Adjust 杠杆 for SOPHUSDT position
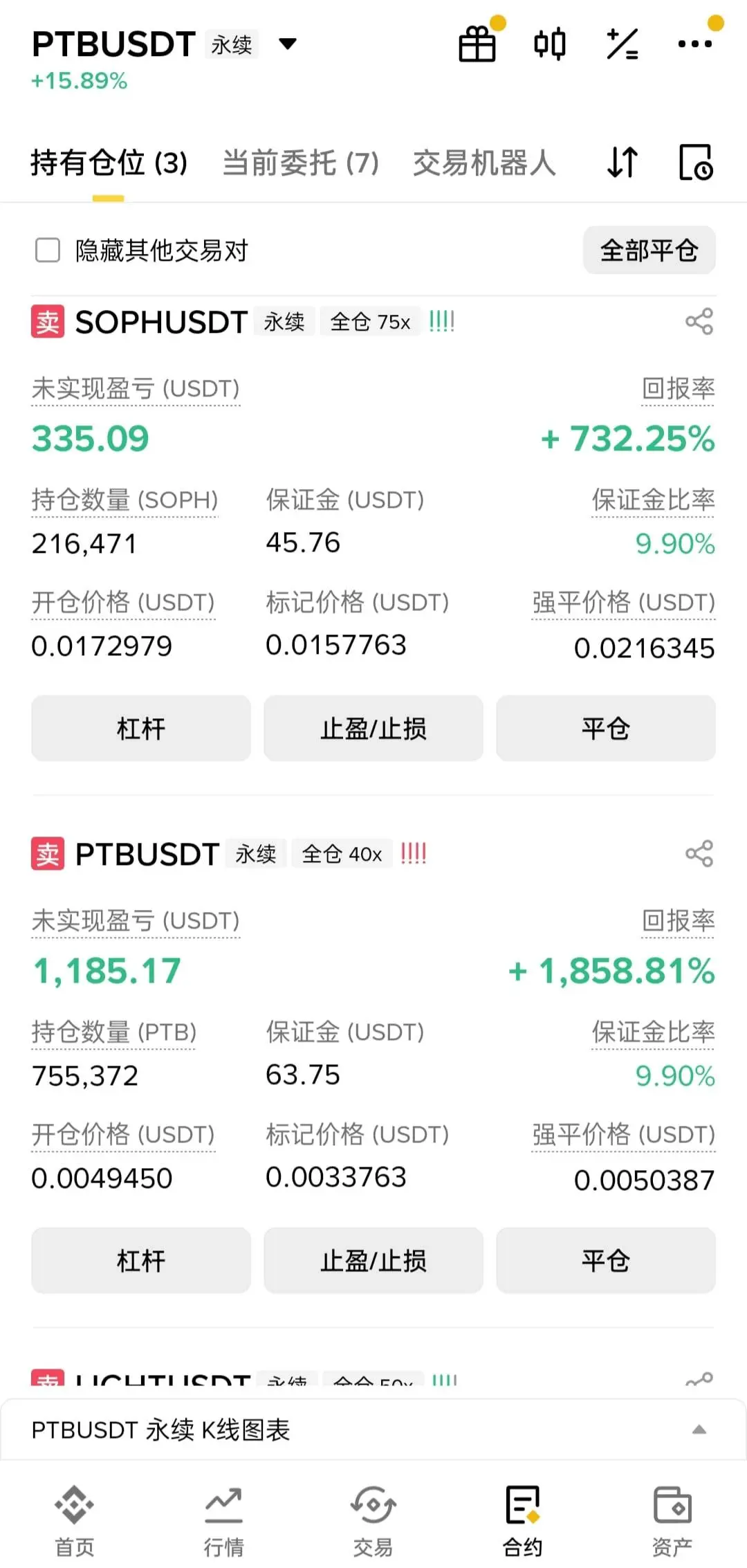The image size is (747, 1568). point(141,729)
